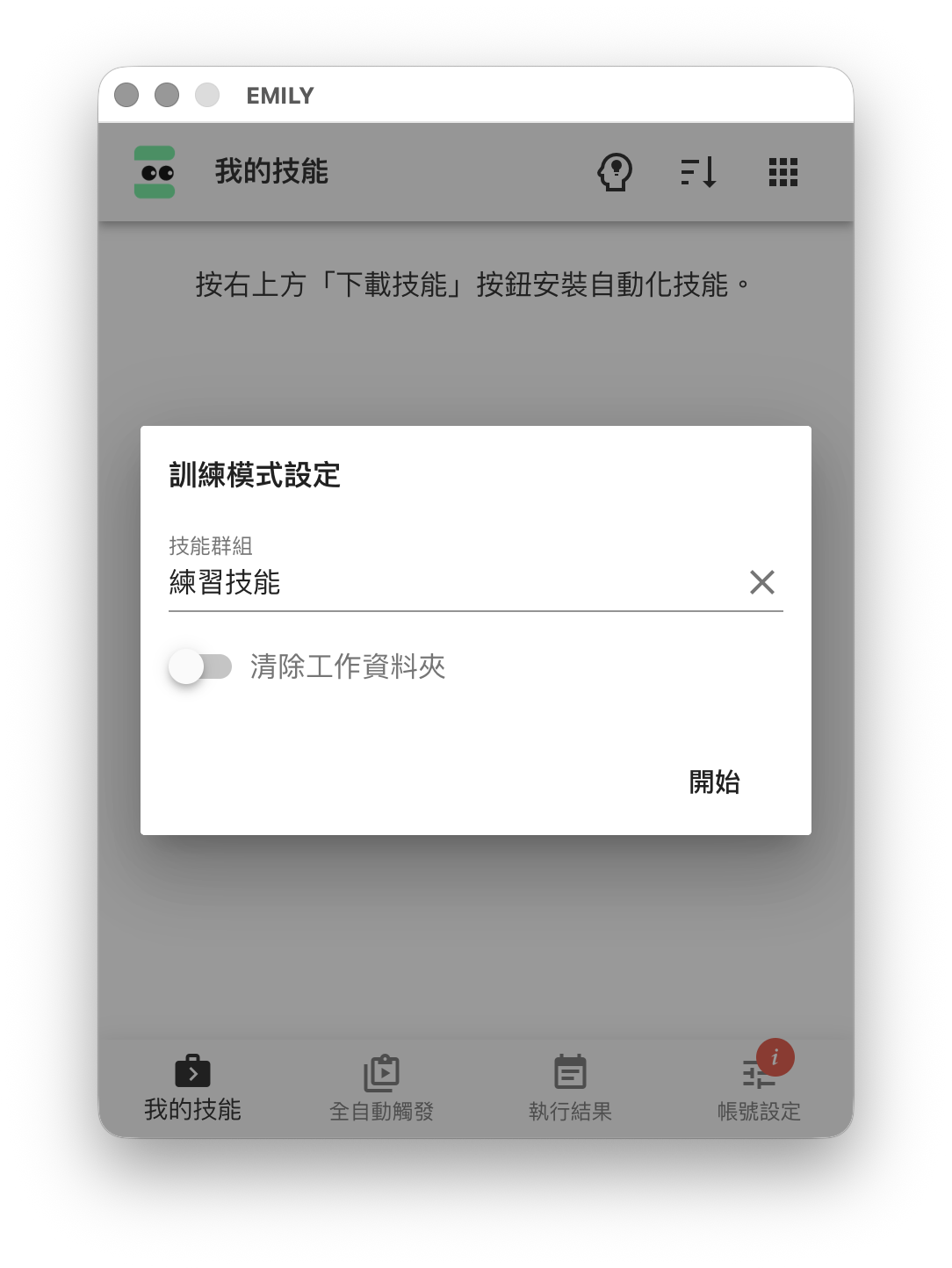Tap 開始 to start training mode
Viewport: 952px width, 1268px height.
point(714,782)
